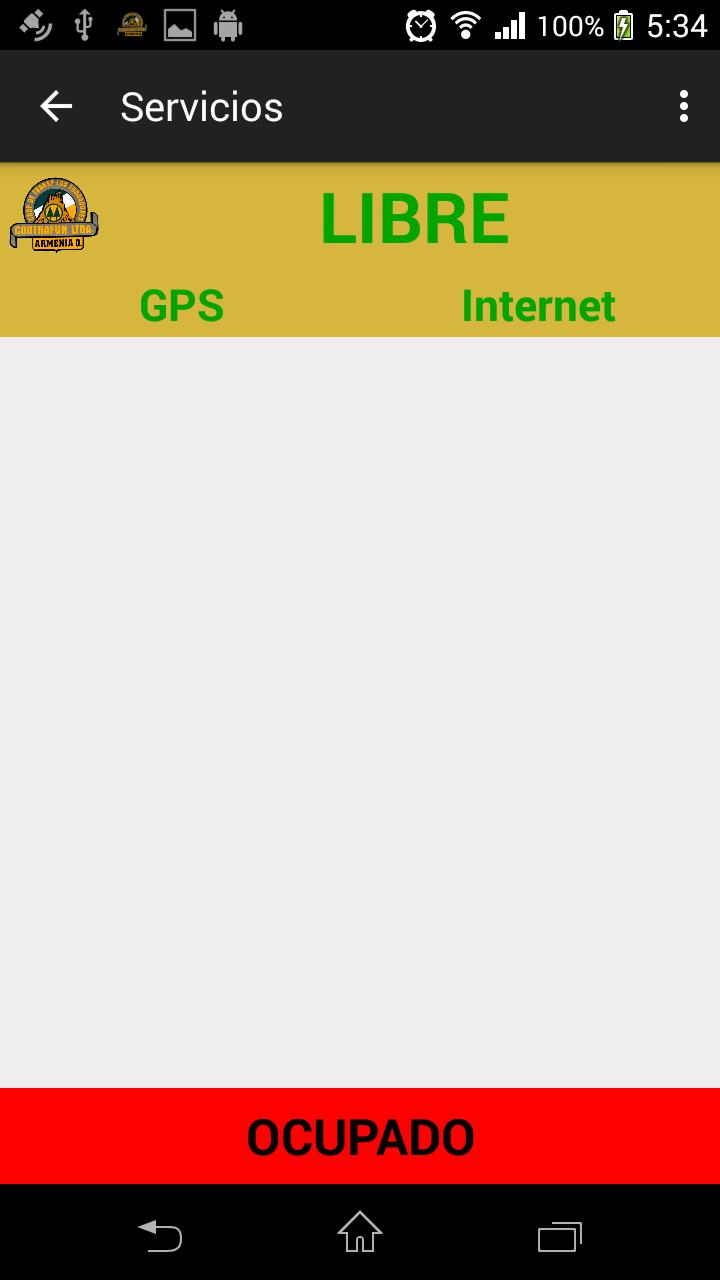Go back using the app bar arrow
This screenshot has height=1280, width=720.
[56, 106]
